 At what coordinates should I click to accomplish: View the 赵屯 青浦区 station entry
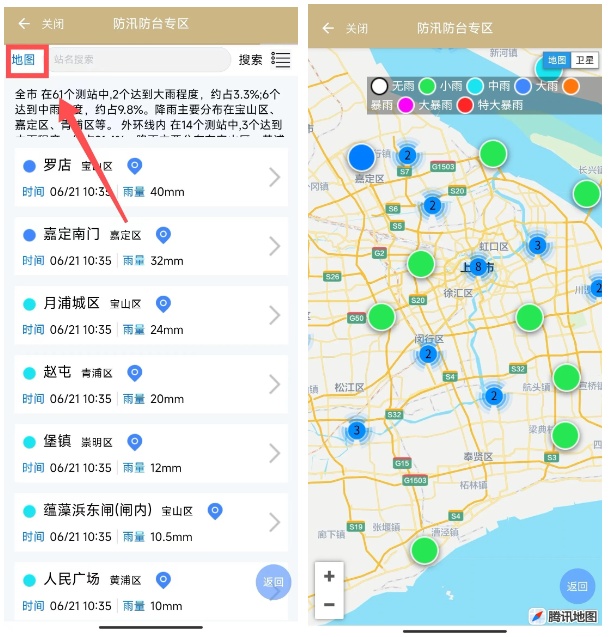(x=151, y=385)
